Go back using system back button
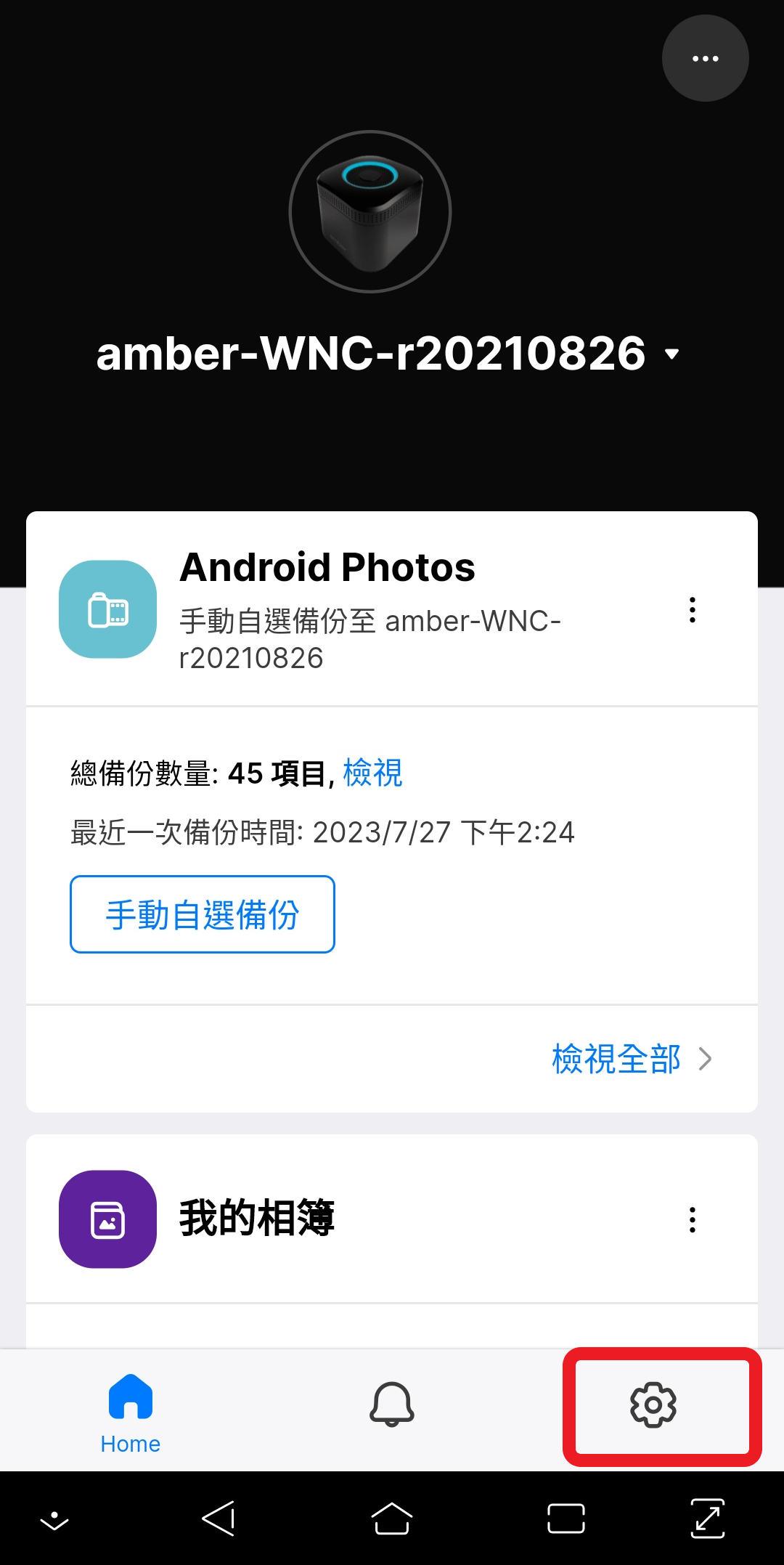Image resolution: width=784 pixels, height=1565 pixels. (219, 1519)
